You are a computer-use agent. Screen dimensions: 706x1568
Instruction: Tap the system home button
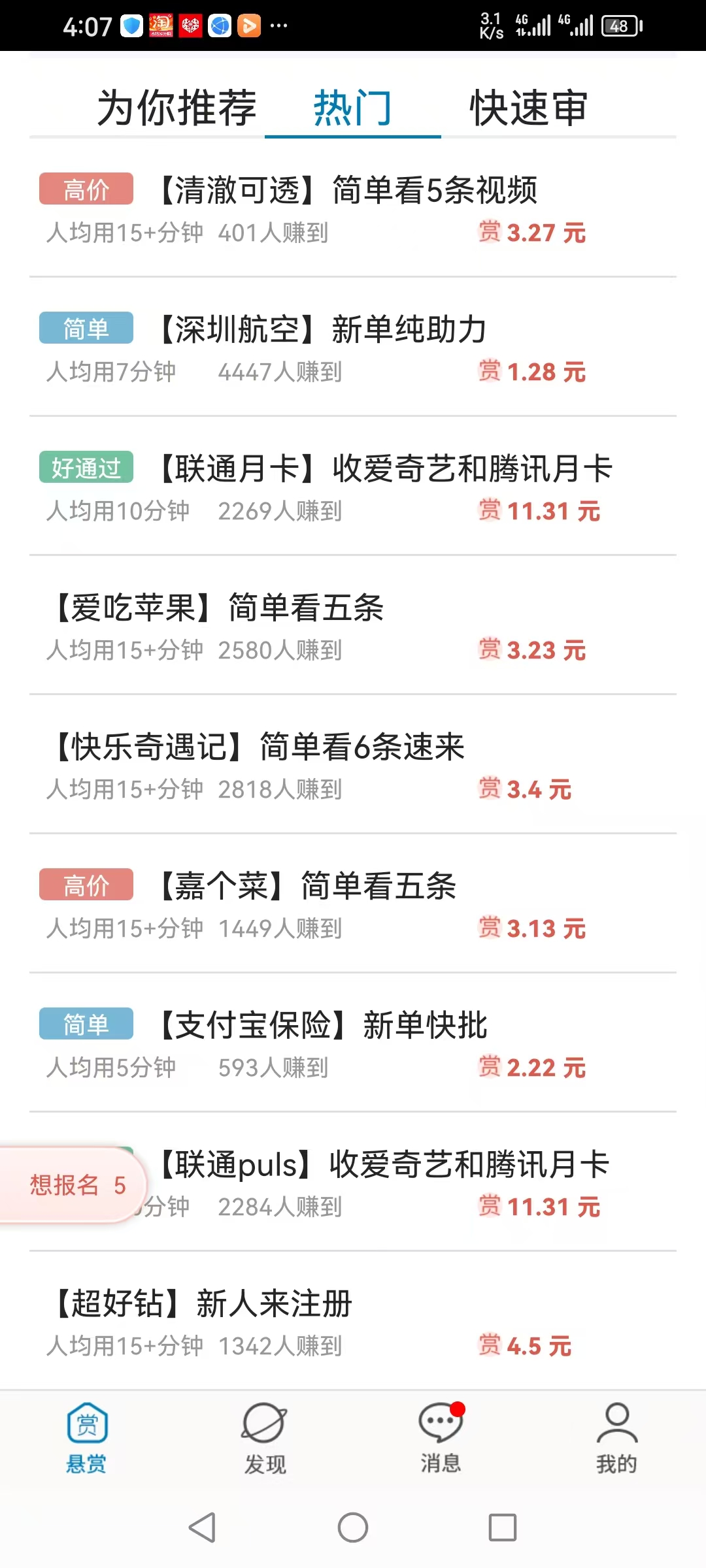coord(353,1527)
